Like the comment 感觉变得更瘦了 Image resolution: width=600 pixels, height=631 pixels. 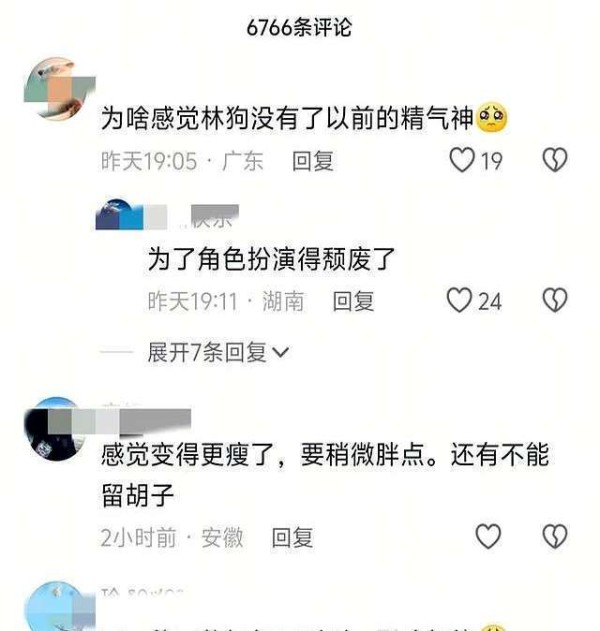tap(487, 537)
